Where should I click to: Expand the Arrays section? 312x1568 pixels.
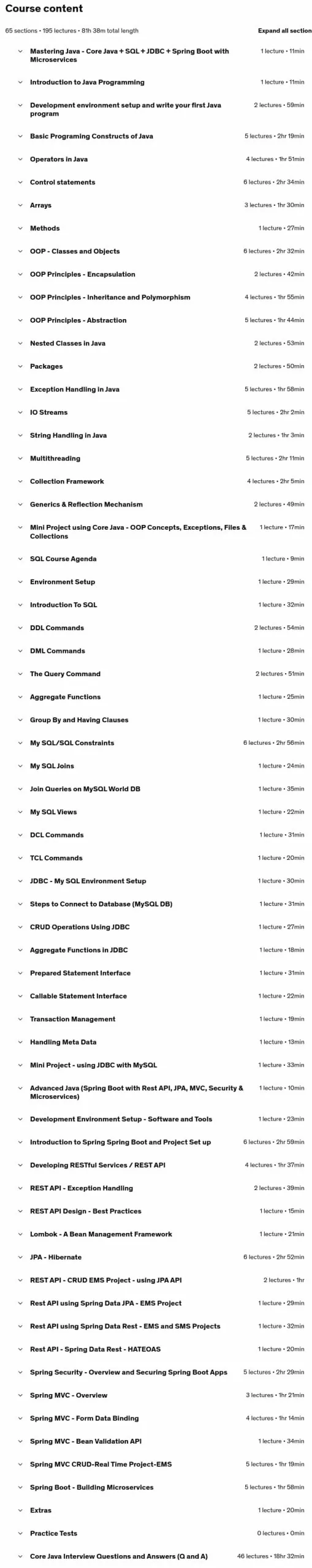[156, 205]
